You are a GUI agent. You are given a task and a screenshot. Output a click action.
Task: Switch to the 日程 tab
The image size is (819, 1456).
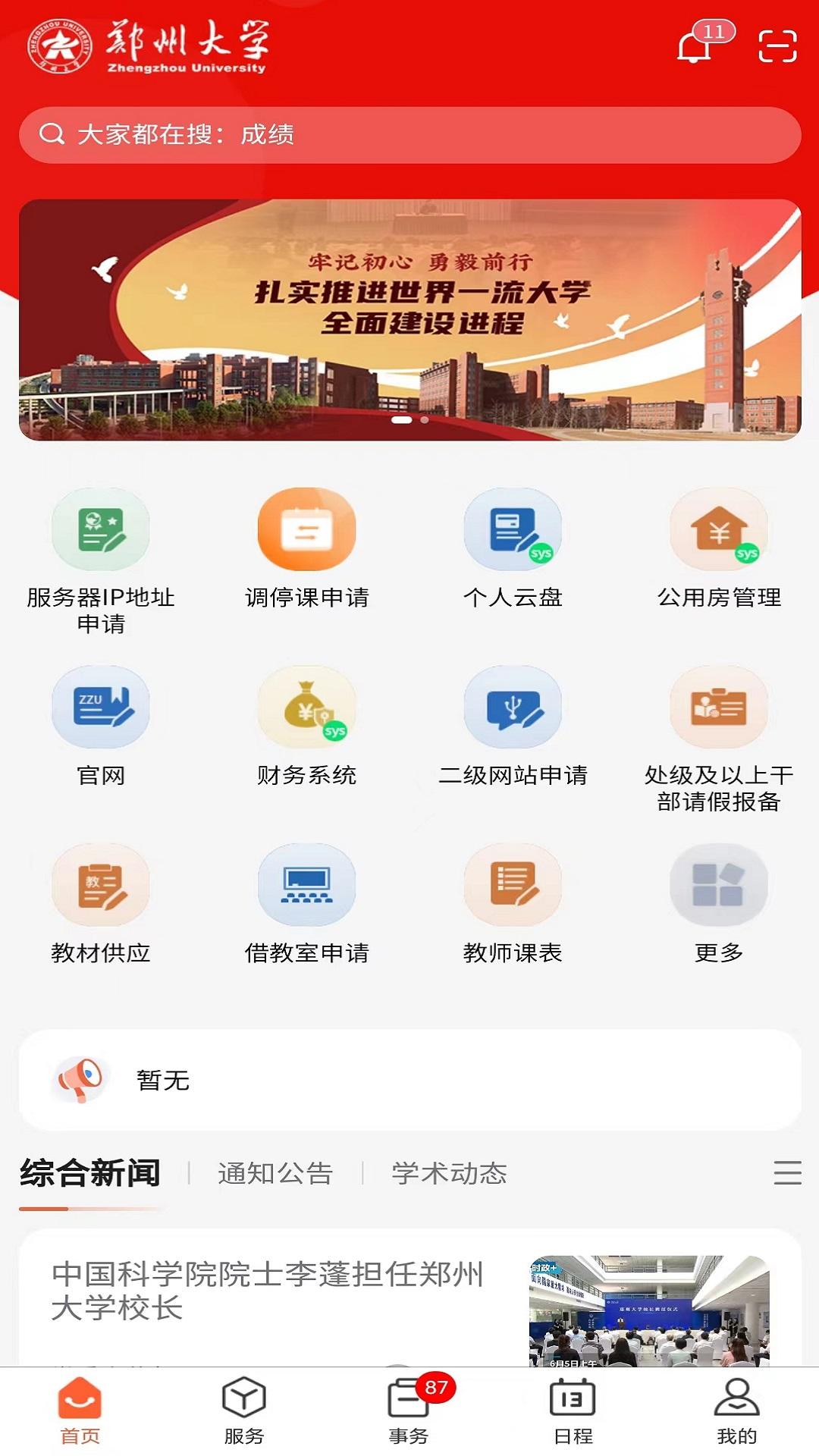573,1410
